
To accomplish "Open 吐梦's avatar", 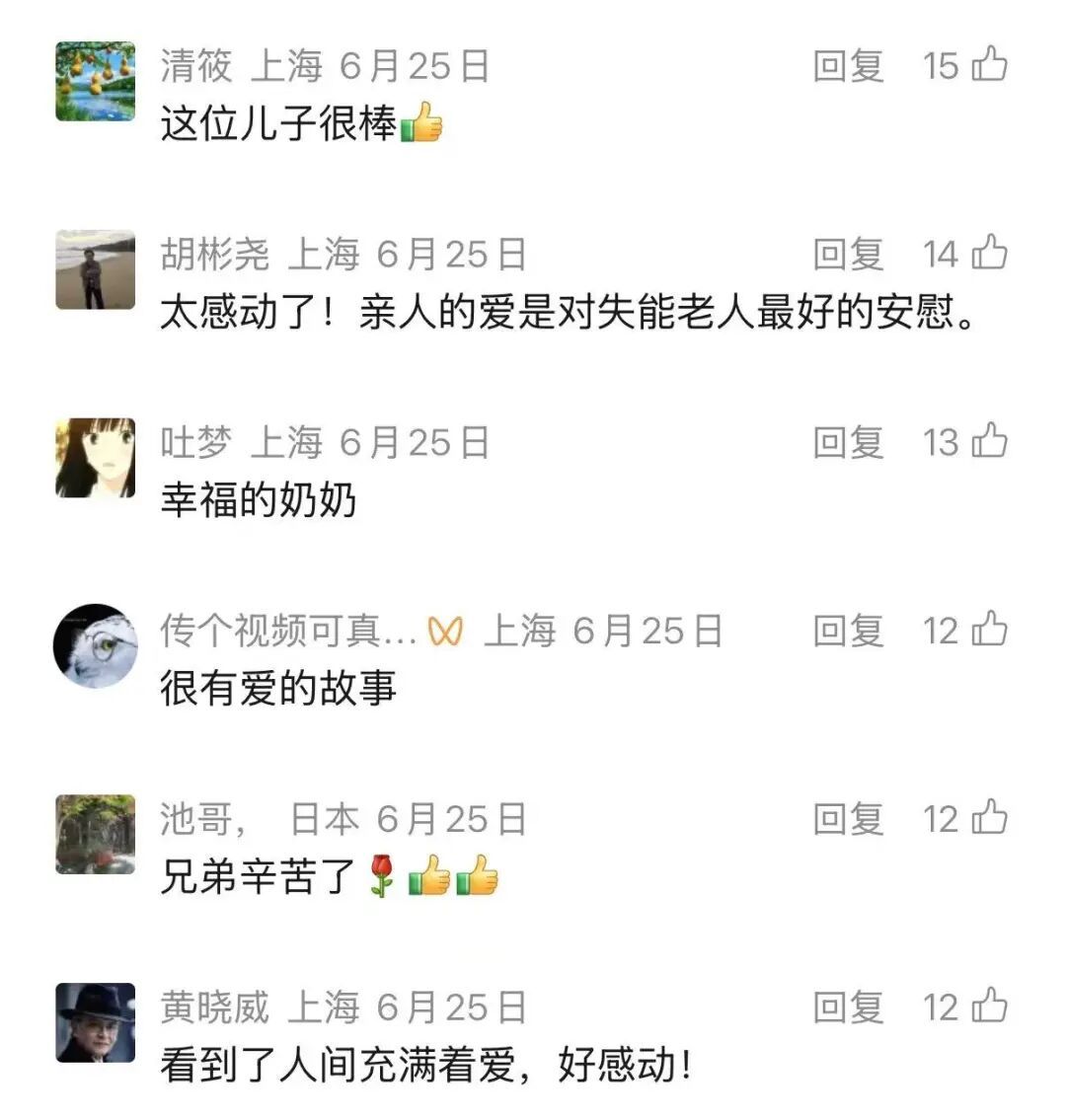I will coord(96,458).
